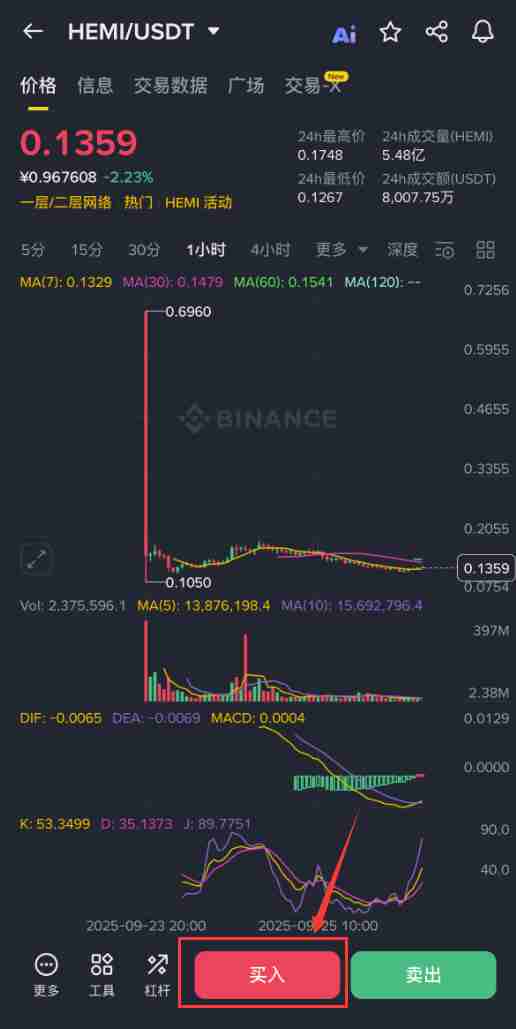Select the 4小时 chart interval

coord(270,249)
